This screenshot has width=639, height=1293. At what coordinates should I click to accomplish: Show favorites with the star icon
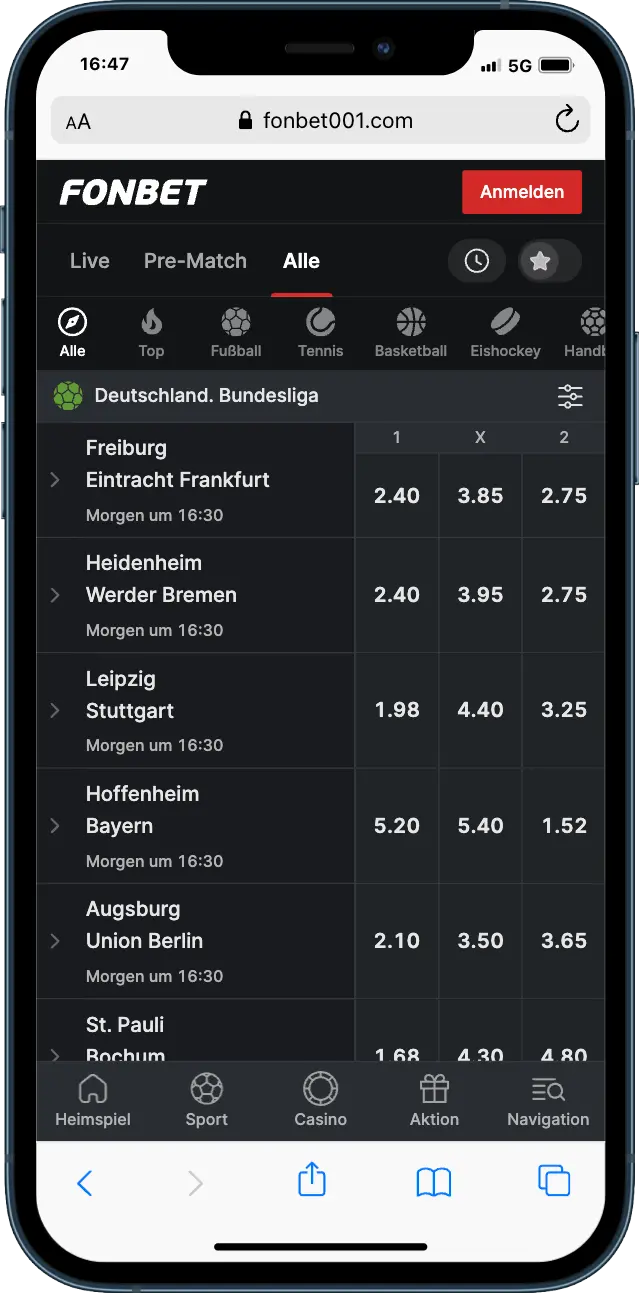(x=540, y=261)
